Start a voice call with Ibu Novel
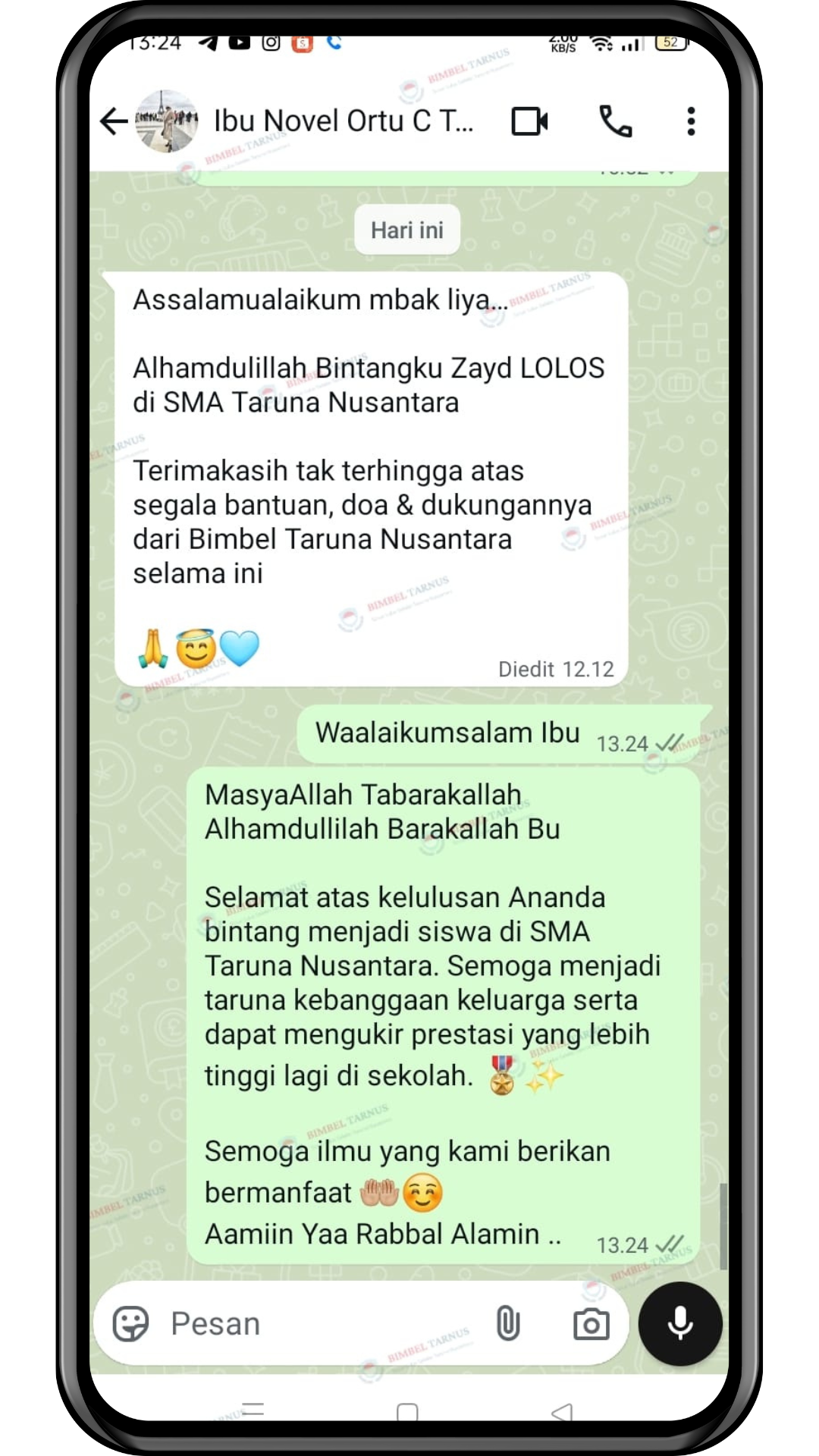The width and height of the screenshot is (819, 1456). [615, 121]
